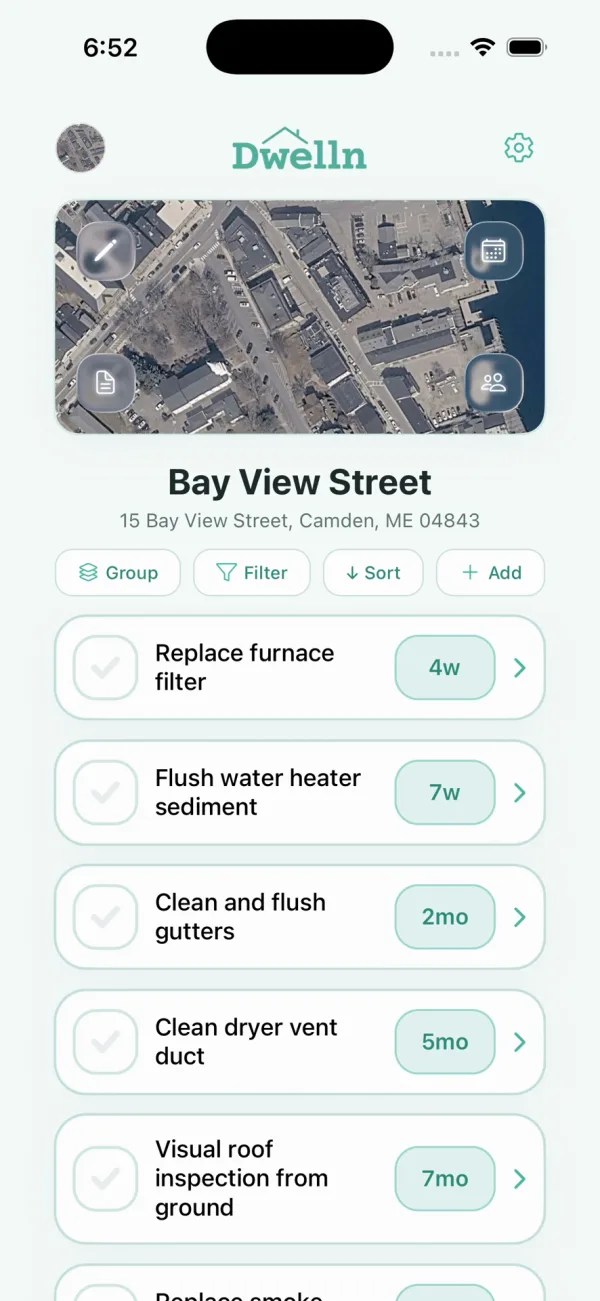Add a new task

click(x=490, y=573)
